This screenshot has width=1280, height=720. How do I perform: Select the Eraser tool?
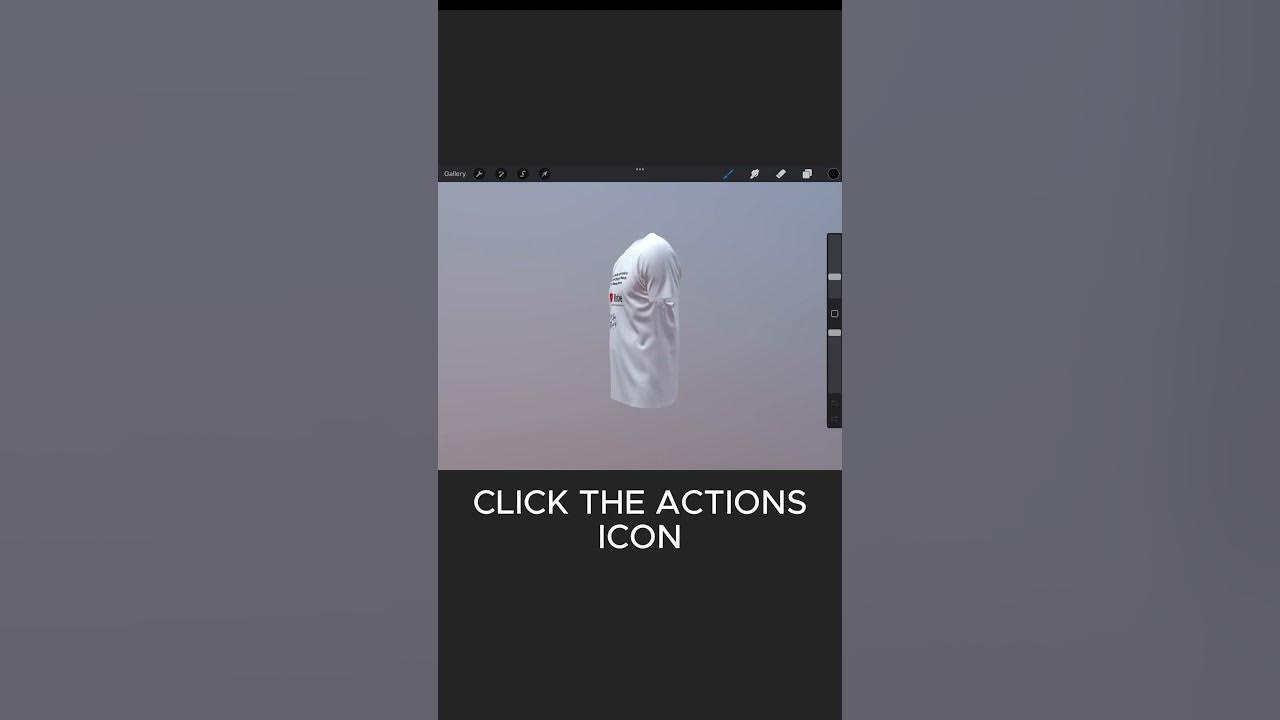(x=781, y=174)
